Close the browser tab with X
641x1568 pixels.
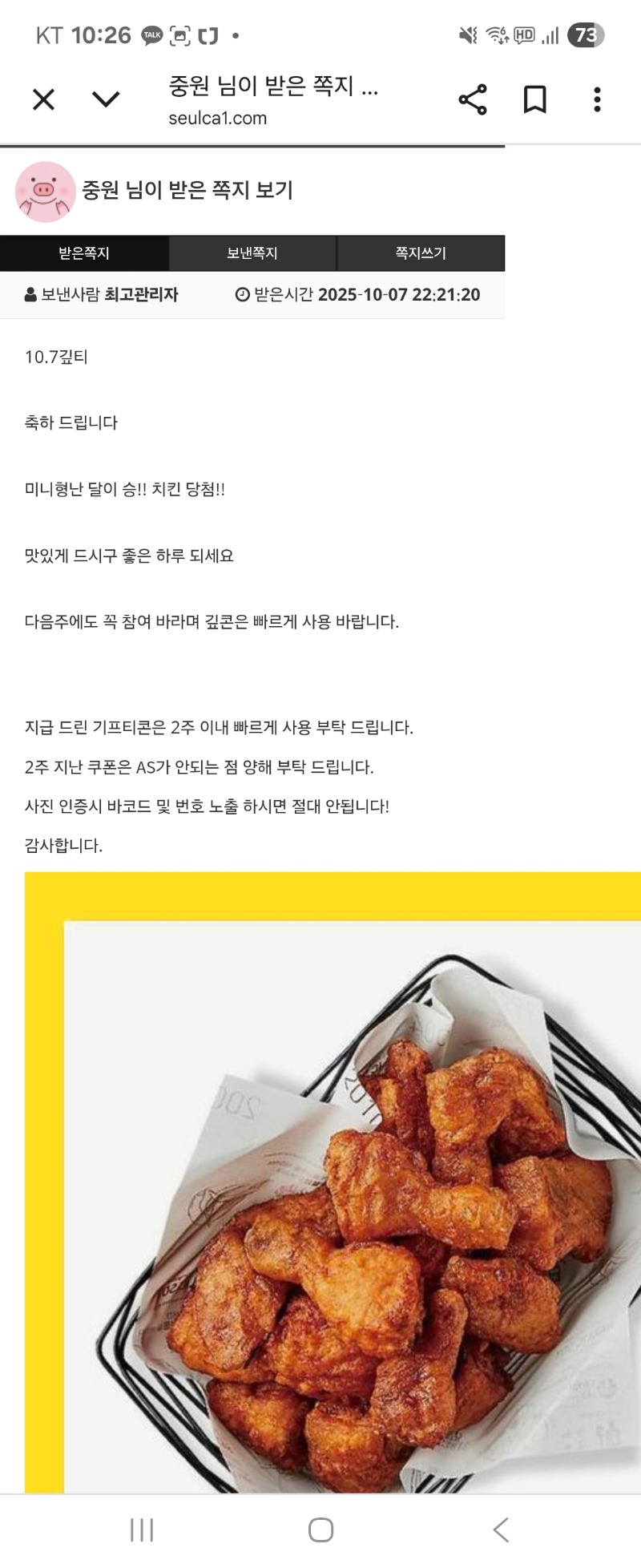(43, 99)
